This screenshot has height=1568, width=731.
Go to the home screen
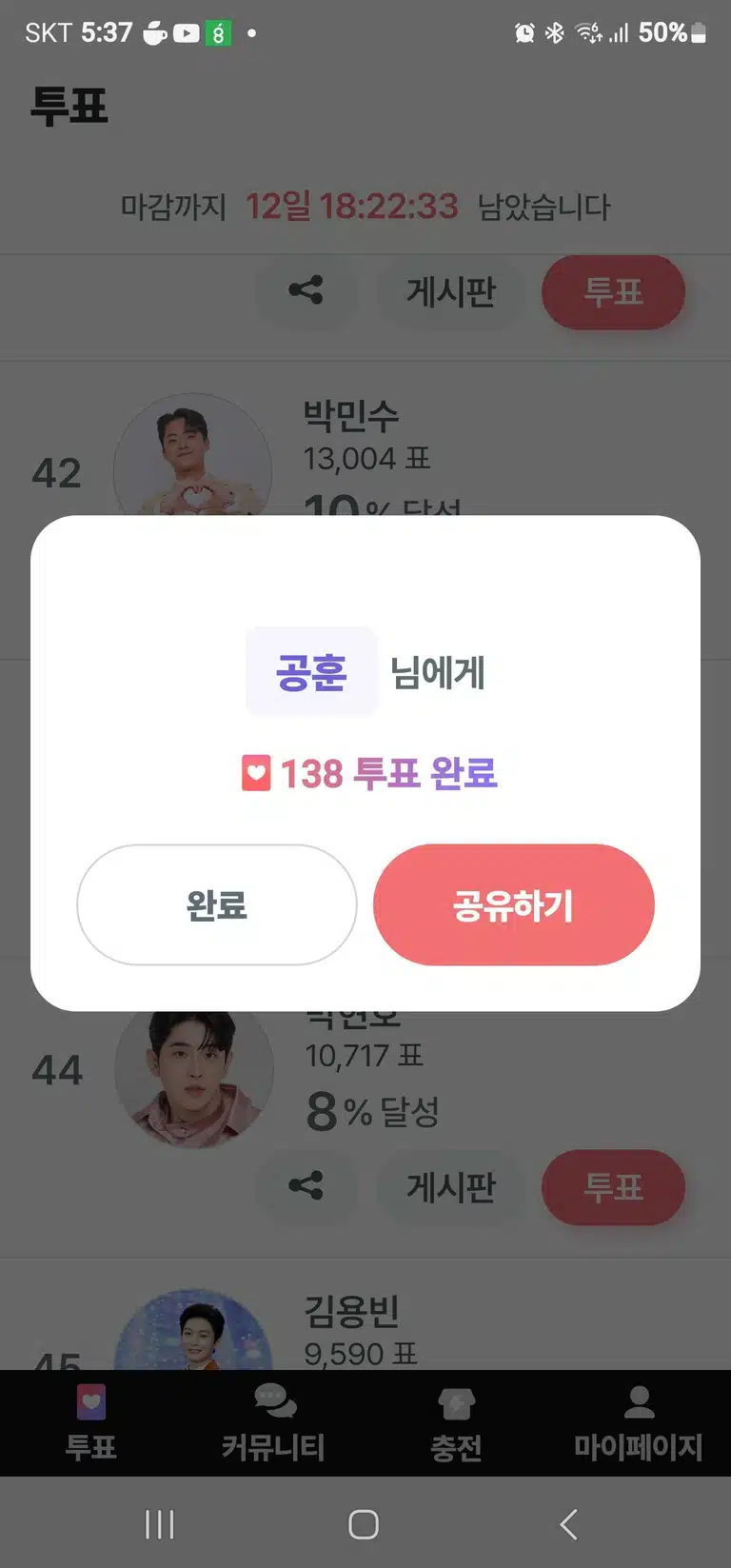pos(364,1524)
